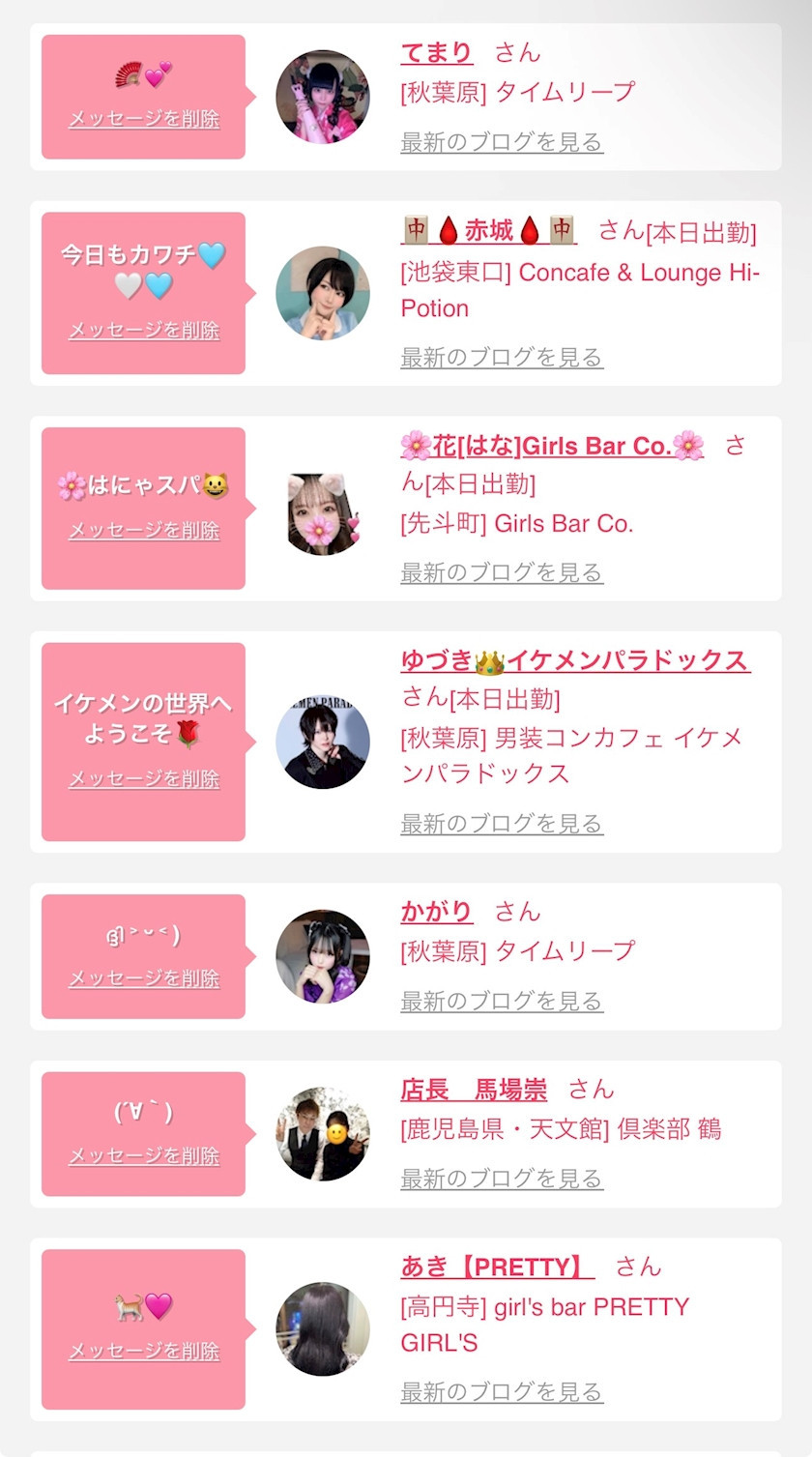View latest blog of 花 Girls Bar Co.
This screenshot has width=812, height=1457.
click(502, 572)
